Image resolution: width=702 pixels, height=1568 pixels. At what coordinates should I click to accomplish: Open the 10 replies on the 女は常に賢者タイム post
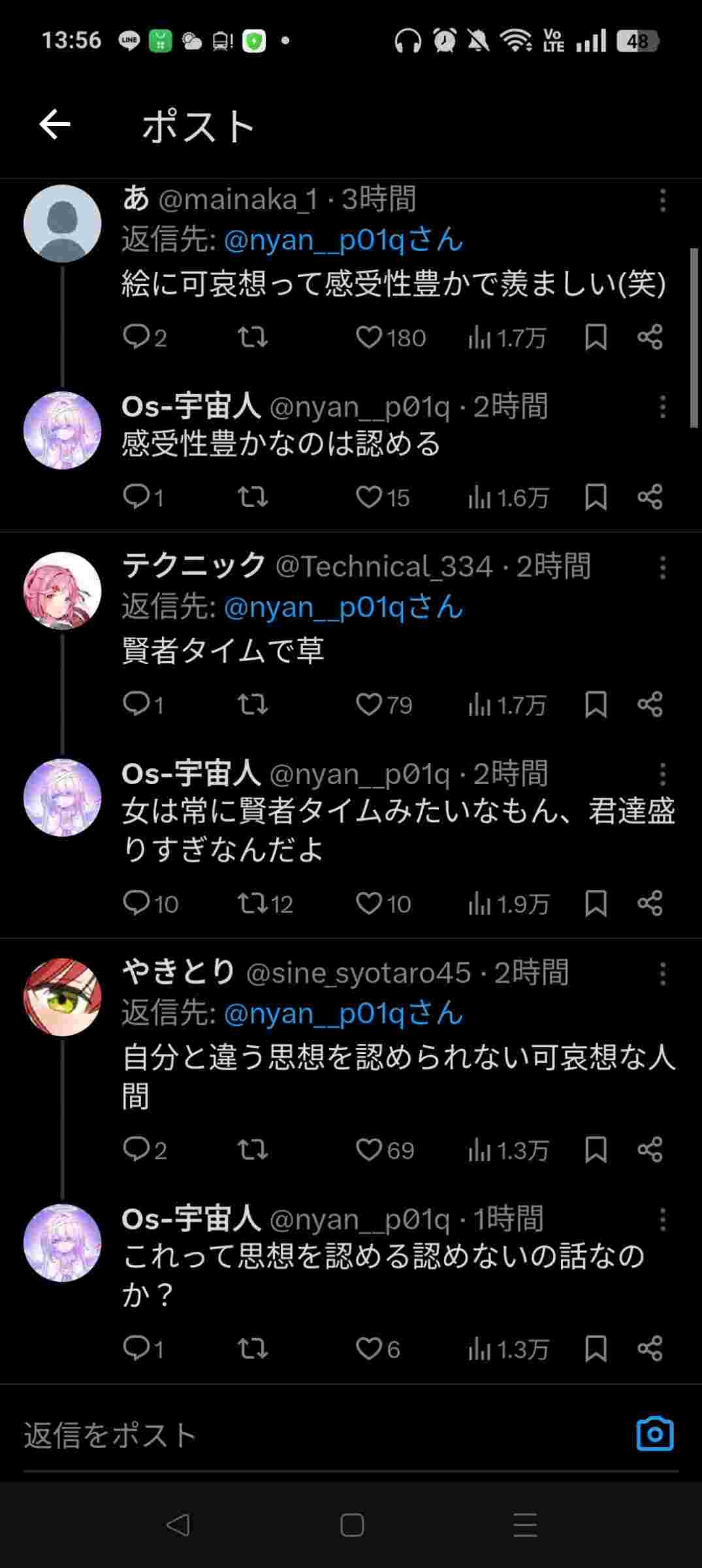click(x=137, y=904)
